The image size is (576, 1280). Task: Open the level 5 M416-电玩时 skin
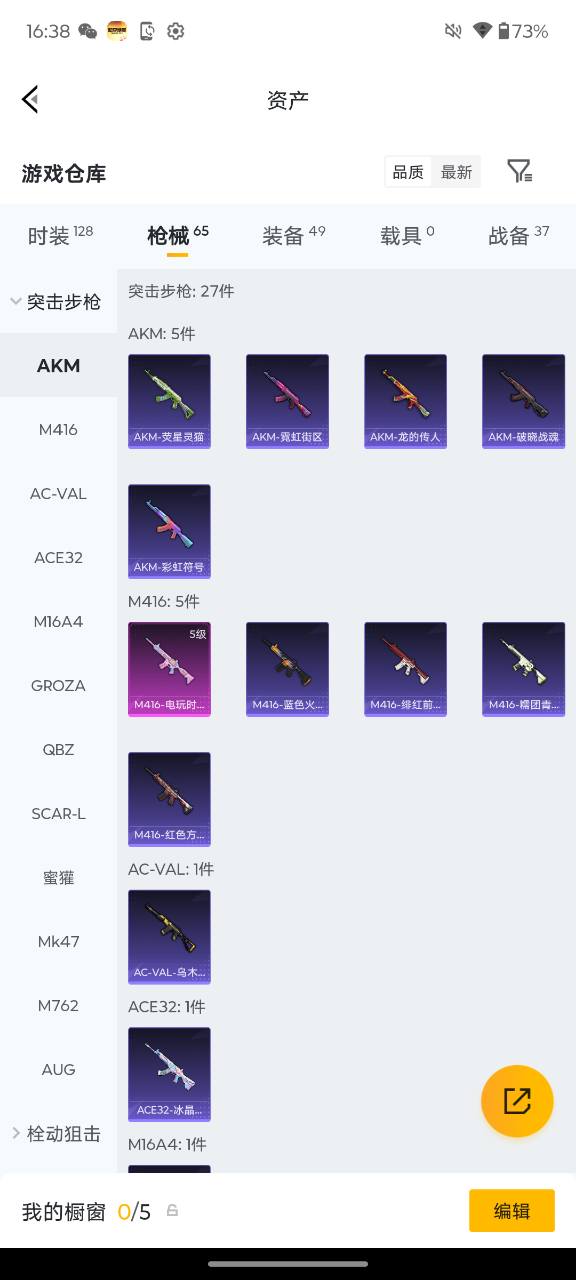click(x=169, y=669)
